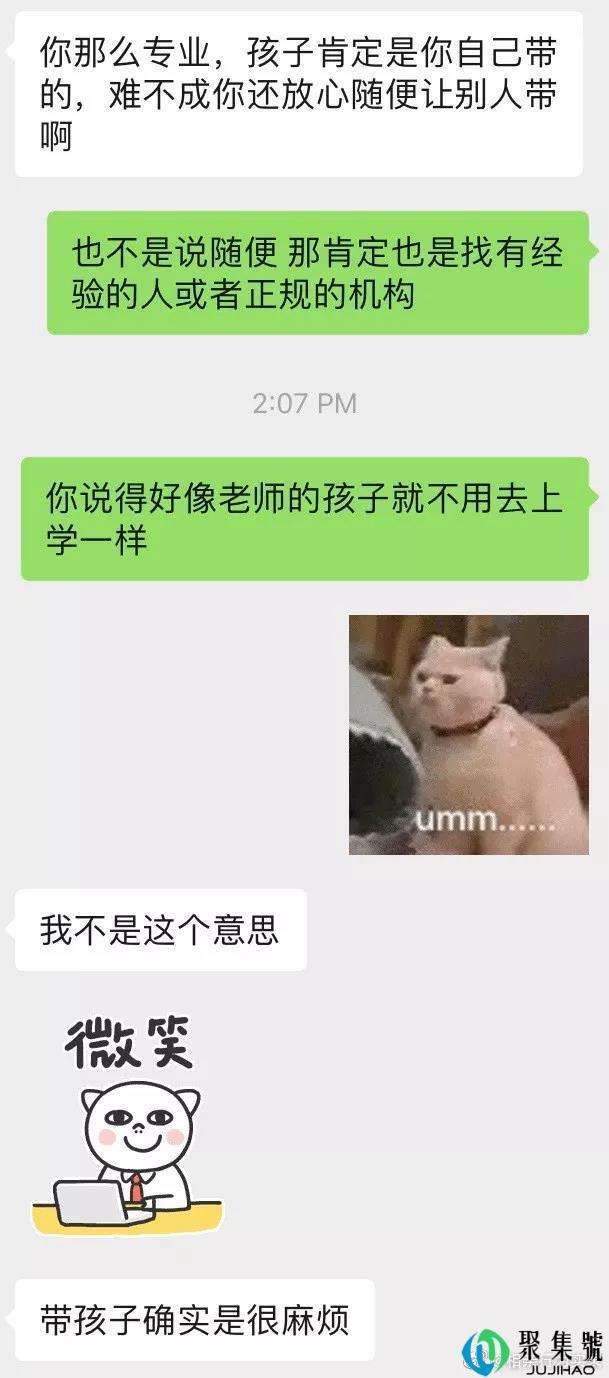The height and width of the screenshot is (1378, 609).
Task: Open the cat 'umm......' meme image
Action: coord(468,734)
